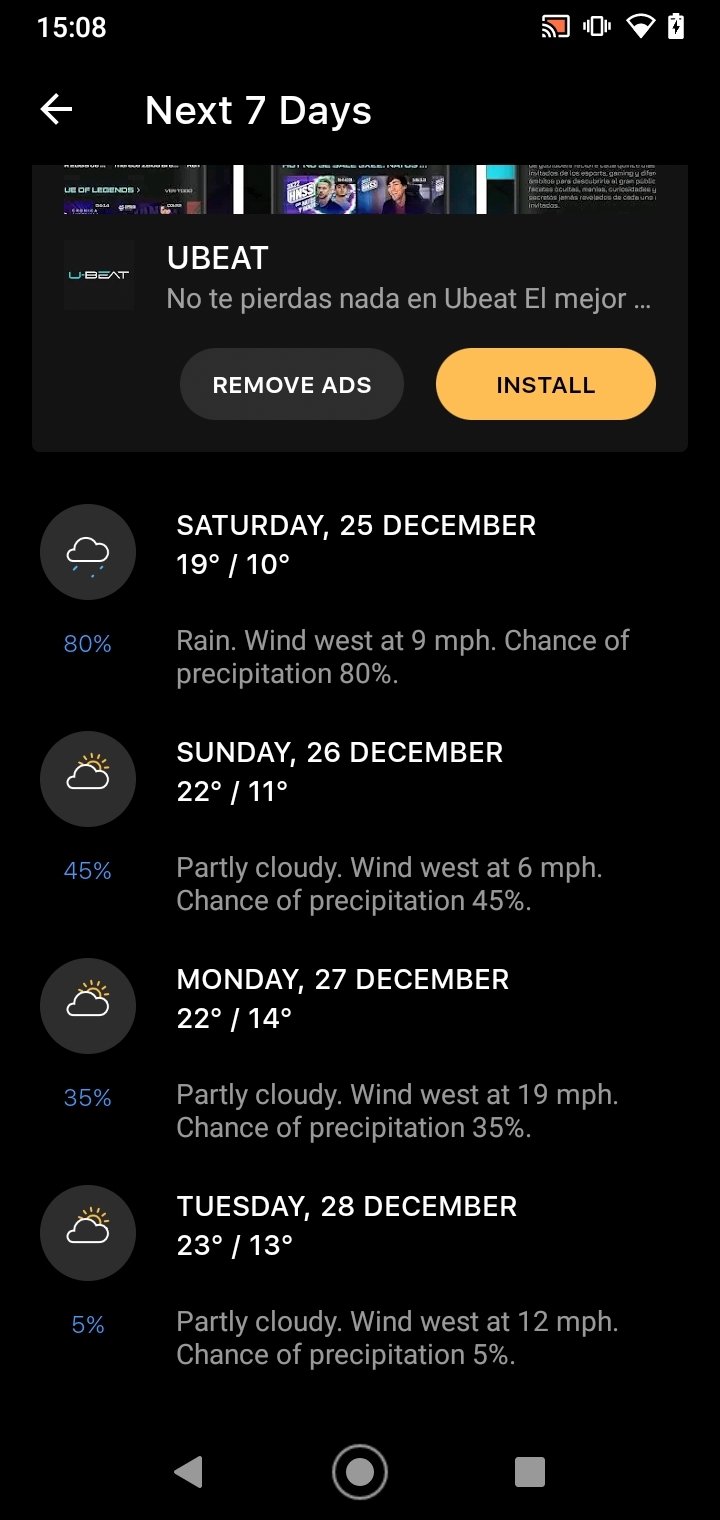Open Saturday, 25 December forecast

click(x=360, y=598)
